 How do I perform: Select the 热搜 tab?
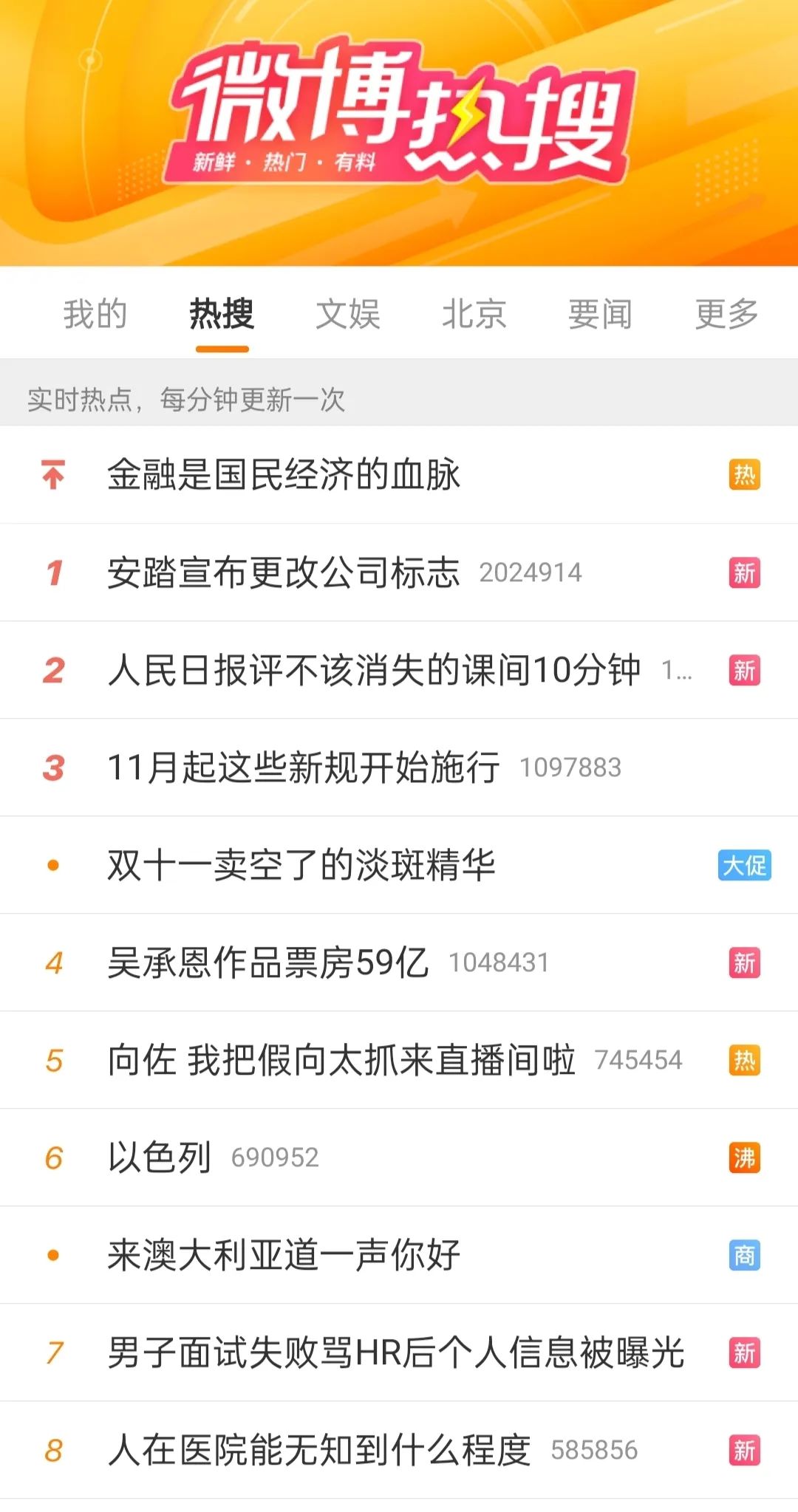(222, 314)
